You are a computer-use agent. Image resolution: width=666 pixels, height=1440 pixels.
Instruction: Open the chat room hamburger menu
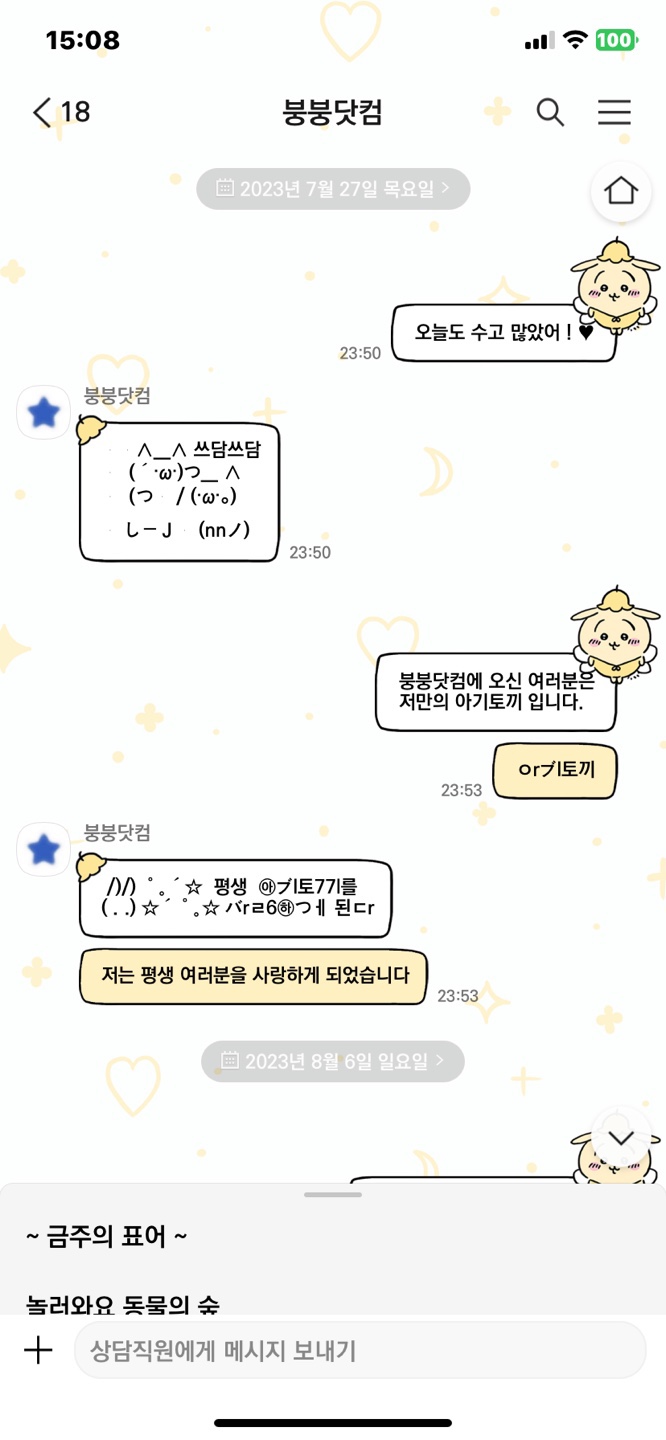click(614, 112)
